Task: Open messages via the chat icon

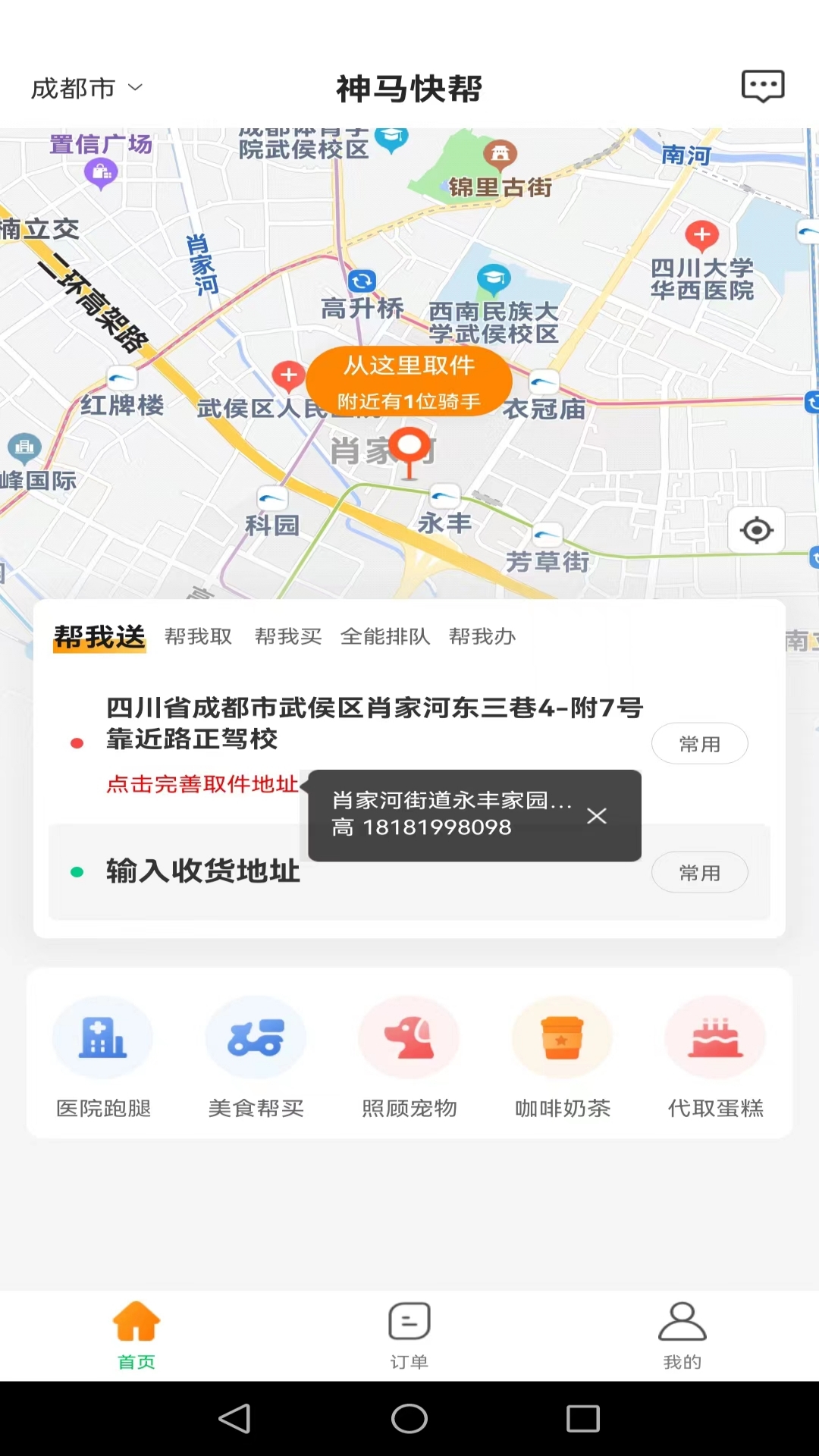Action: click(761, 86)
